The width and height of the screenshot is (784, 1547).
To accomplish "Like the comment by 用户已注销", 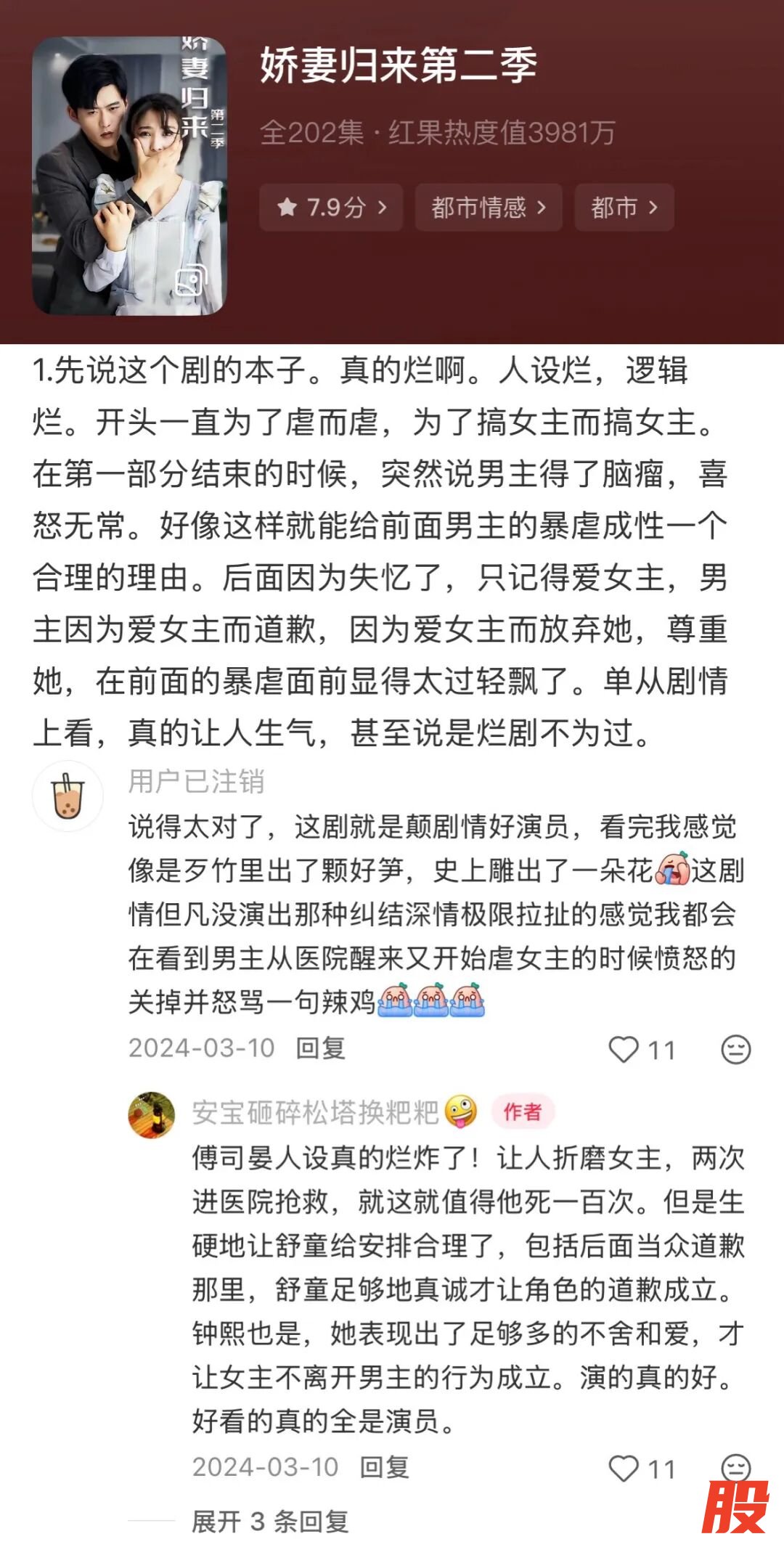I will coord(624,1050).
